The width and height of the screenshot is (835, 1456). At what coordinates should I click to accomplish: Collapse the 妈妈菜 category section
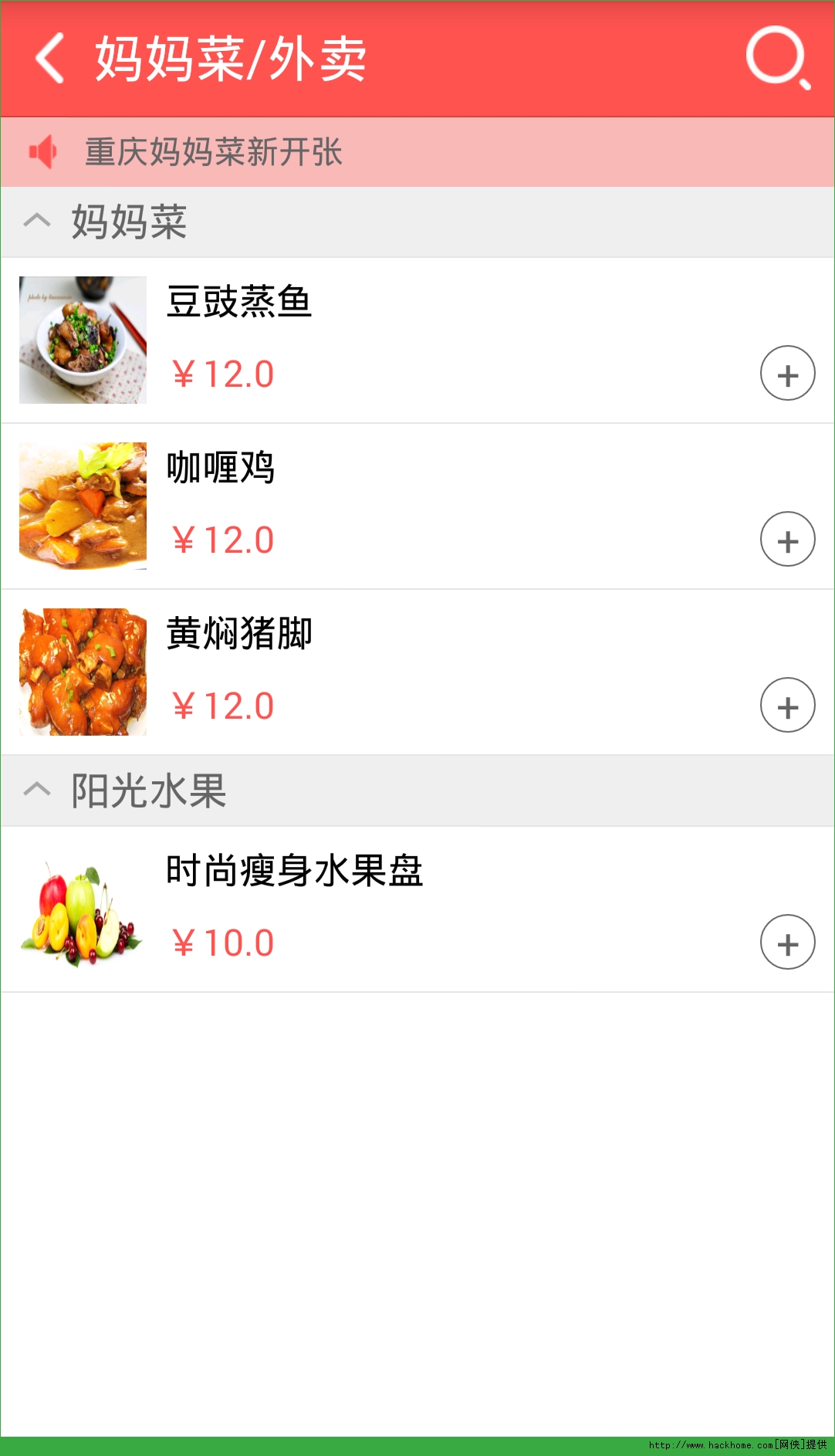click(x=37, y=222)
